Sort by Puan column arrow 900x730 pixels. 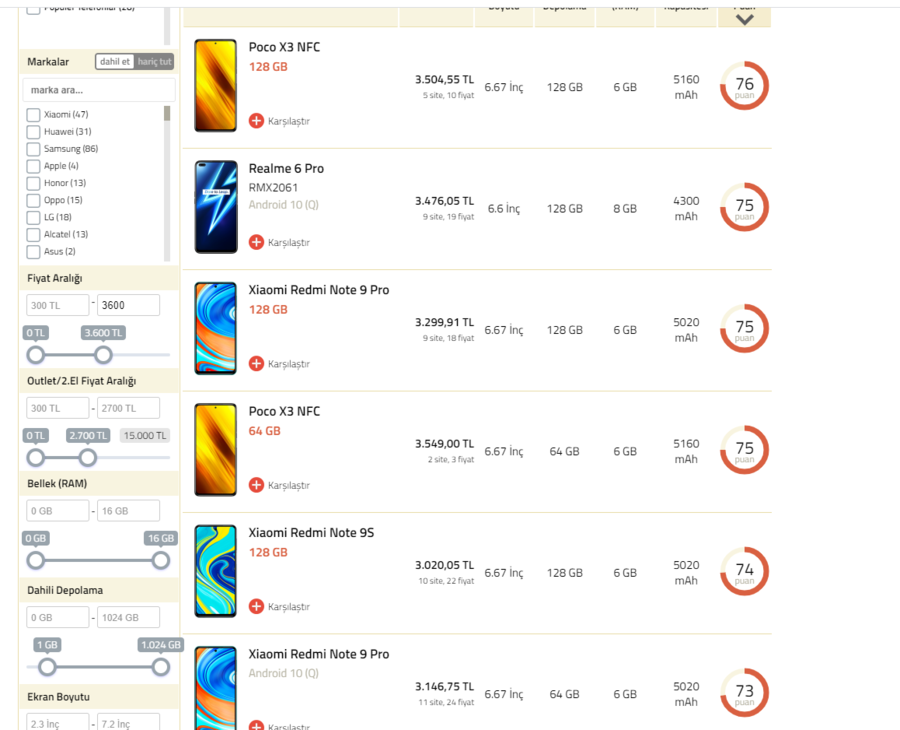[744, 19]
